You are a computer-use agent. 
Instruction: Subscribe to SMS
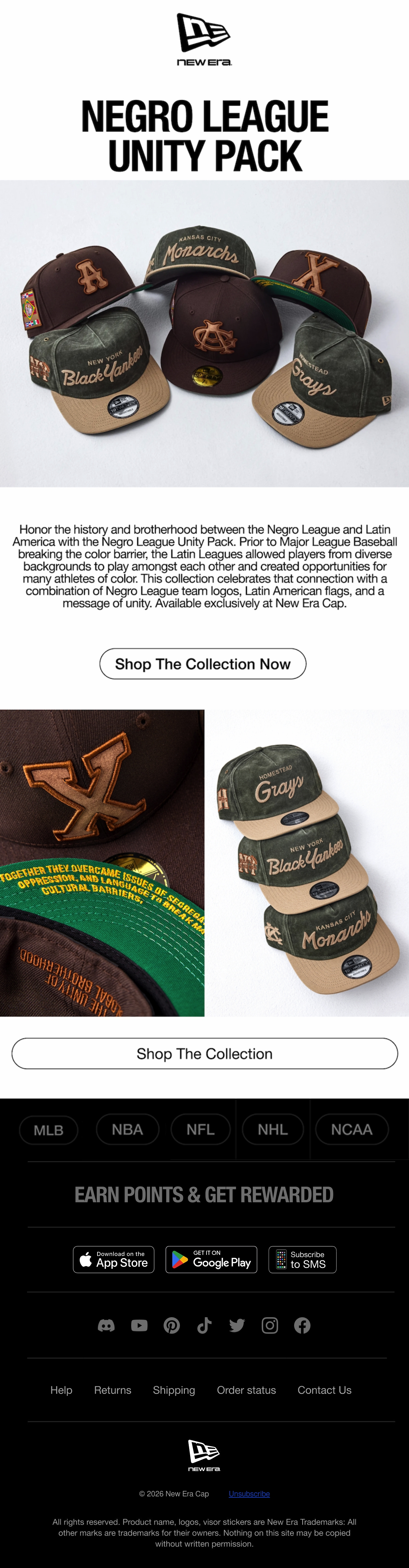coord(303,1259)
